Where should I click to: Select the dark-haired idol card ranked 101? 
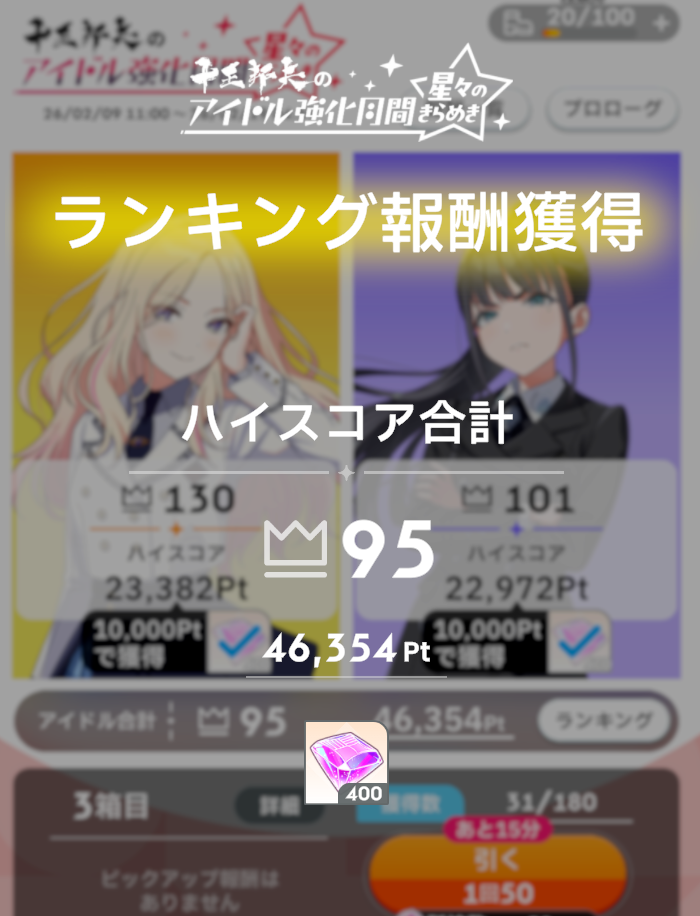click(517, 415)
